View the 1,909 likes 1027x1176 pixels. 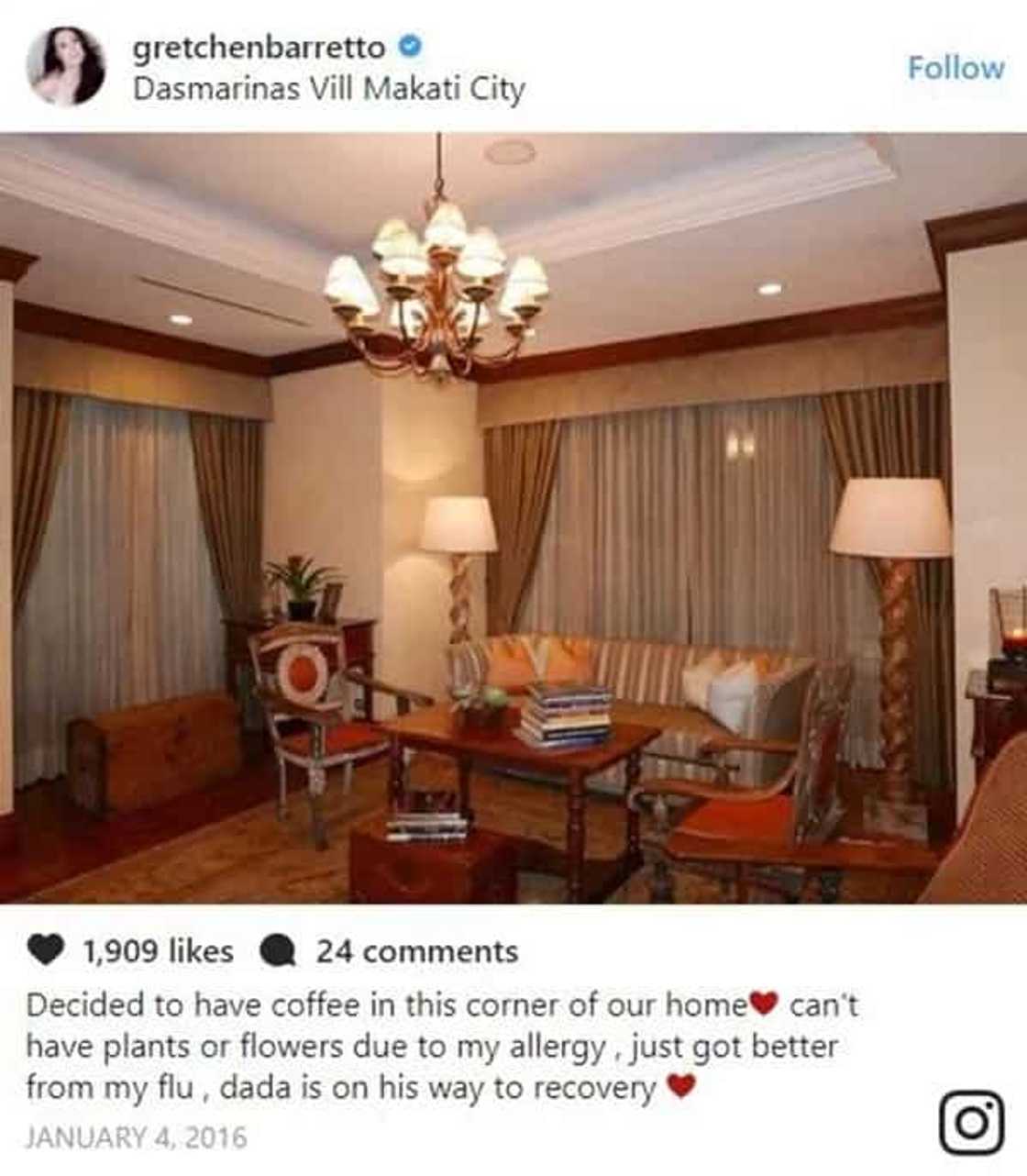157,951
